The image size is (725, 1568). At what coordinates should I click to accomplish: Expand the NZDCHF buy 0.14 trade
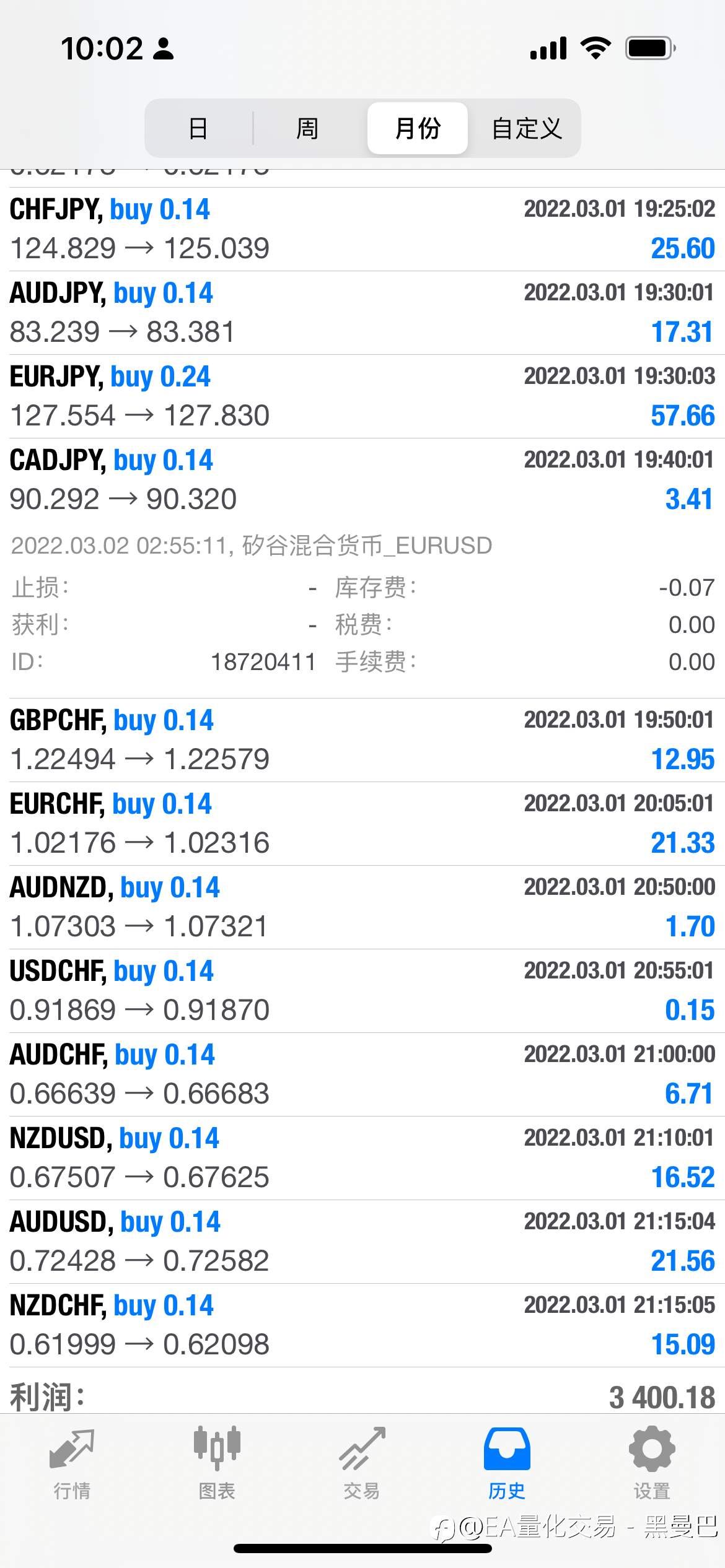click(x=362, y=1325)
